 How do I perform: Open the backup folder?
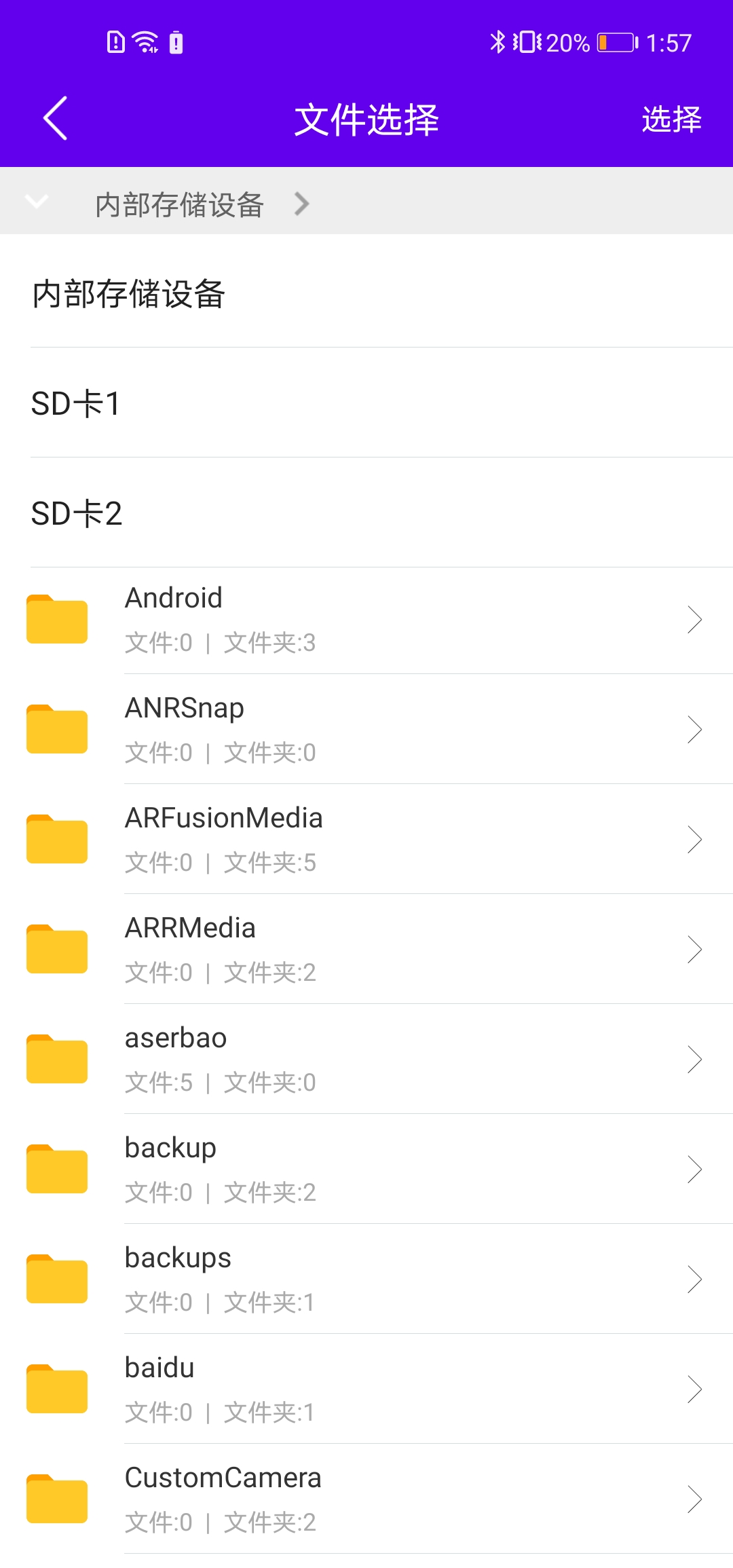pos(366,1170)
